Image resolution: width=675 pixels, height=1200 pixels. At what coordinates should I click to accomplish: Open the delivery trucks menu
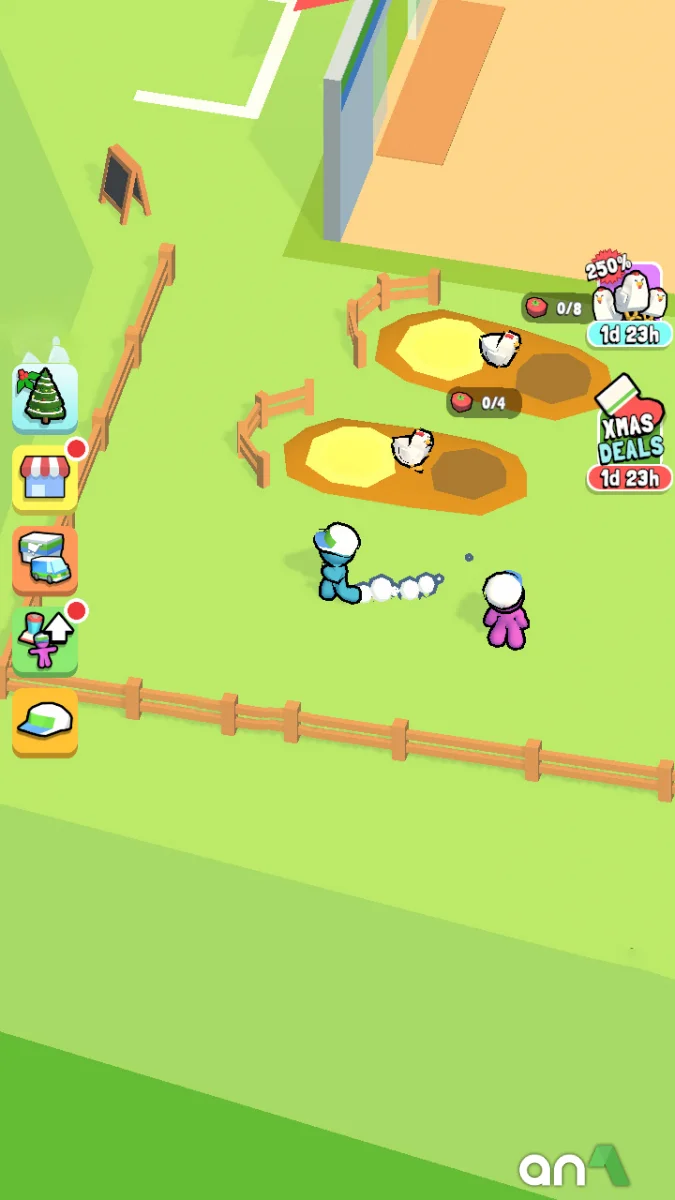pos(45,559)
